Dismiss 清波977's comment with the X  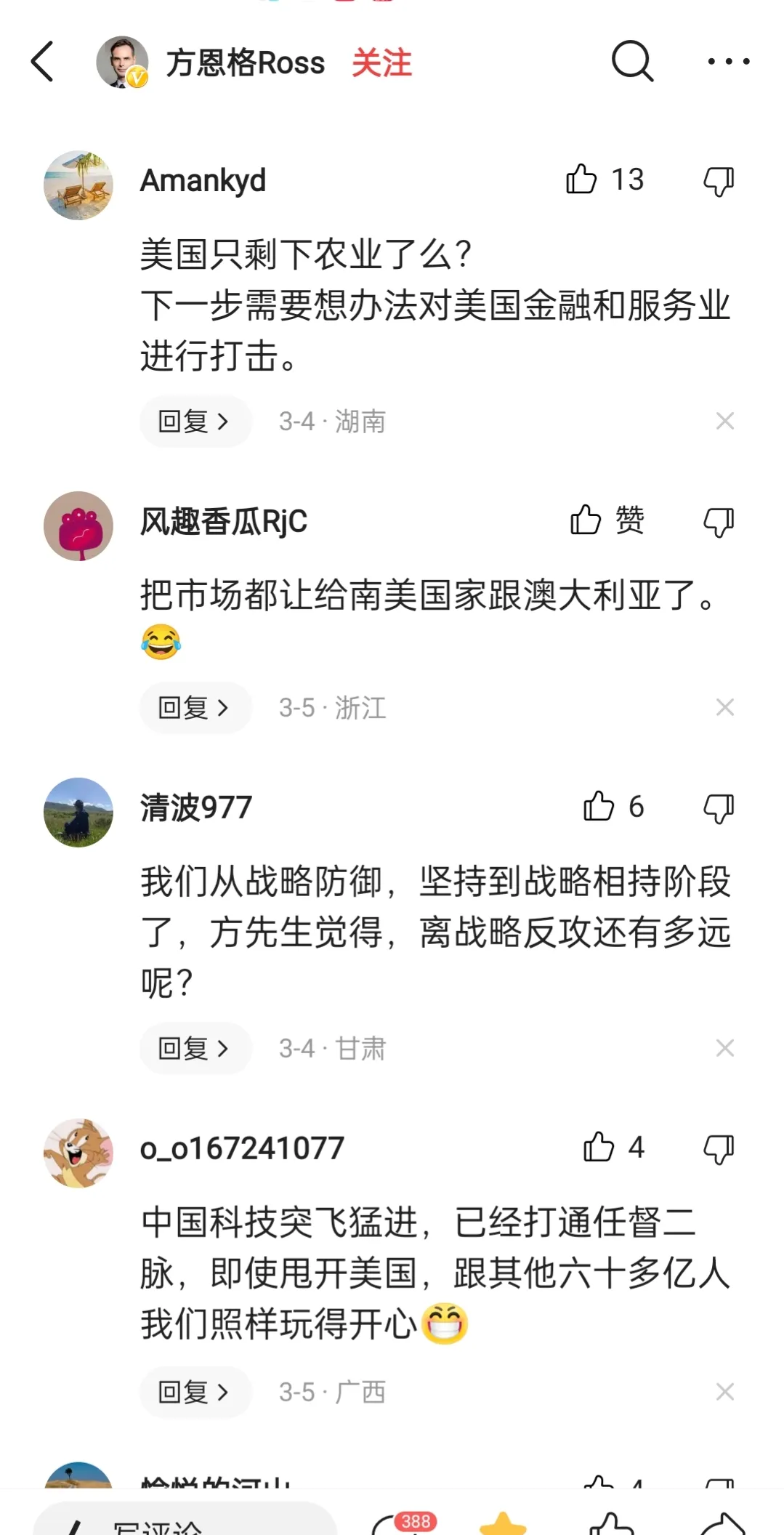tap(725, 1048)
